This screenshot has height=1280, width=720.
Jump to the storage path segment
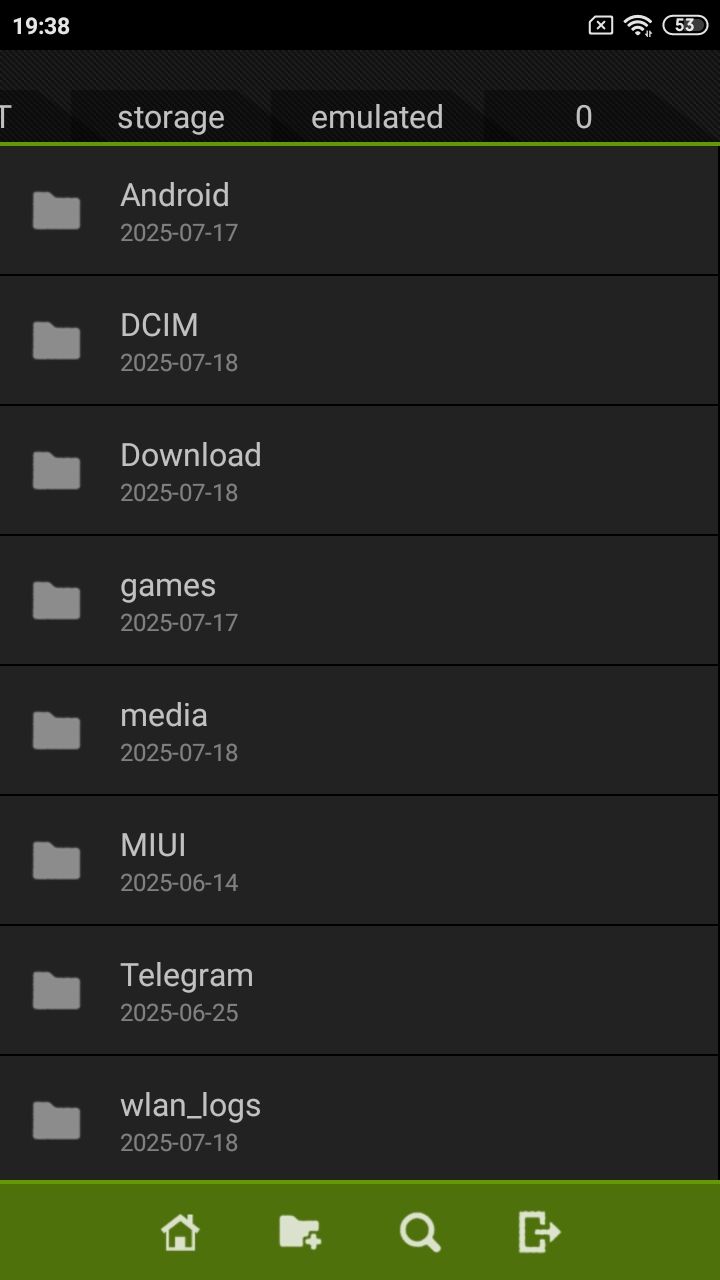[x=171, y=117]
